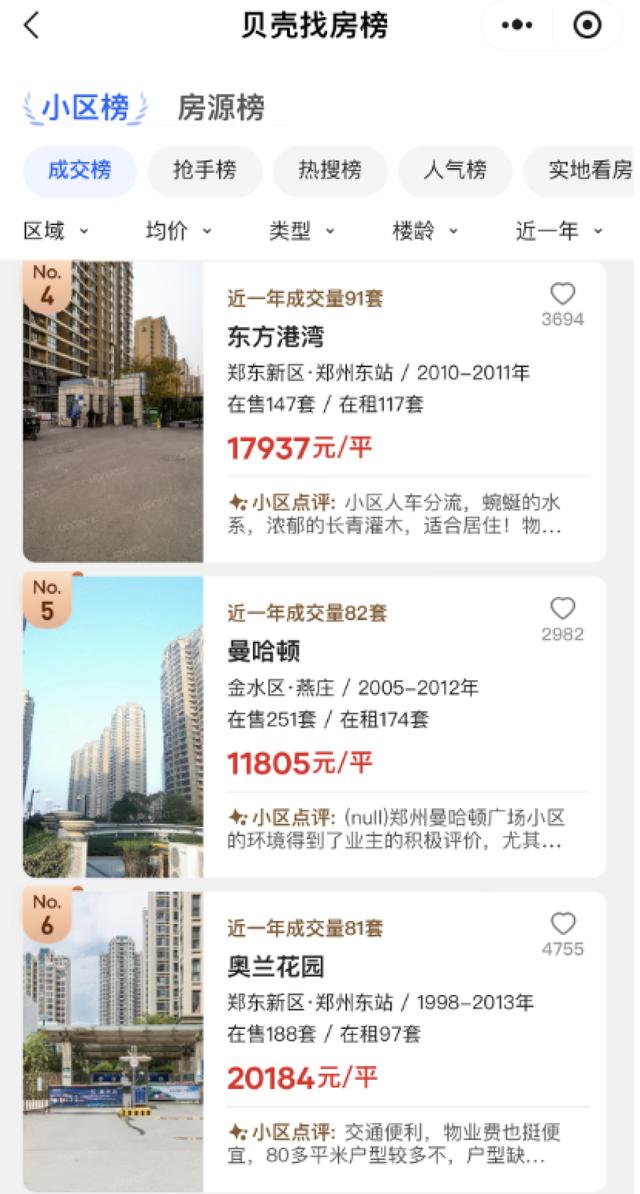Close the mini program with the circle icon
Image resolution: width=640 pixels, height=1194 pixels.
[587, 26]
